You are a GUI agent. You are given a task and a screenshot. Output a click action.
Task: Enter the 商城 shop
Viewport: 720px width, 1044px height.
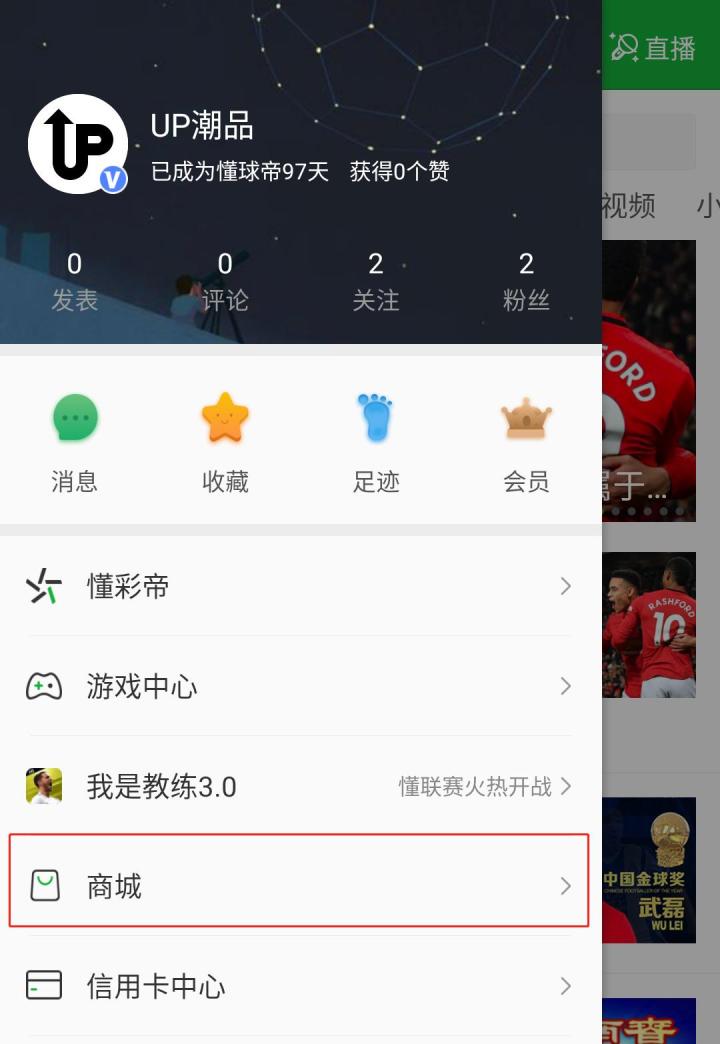[300, 886]
